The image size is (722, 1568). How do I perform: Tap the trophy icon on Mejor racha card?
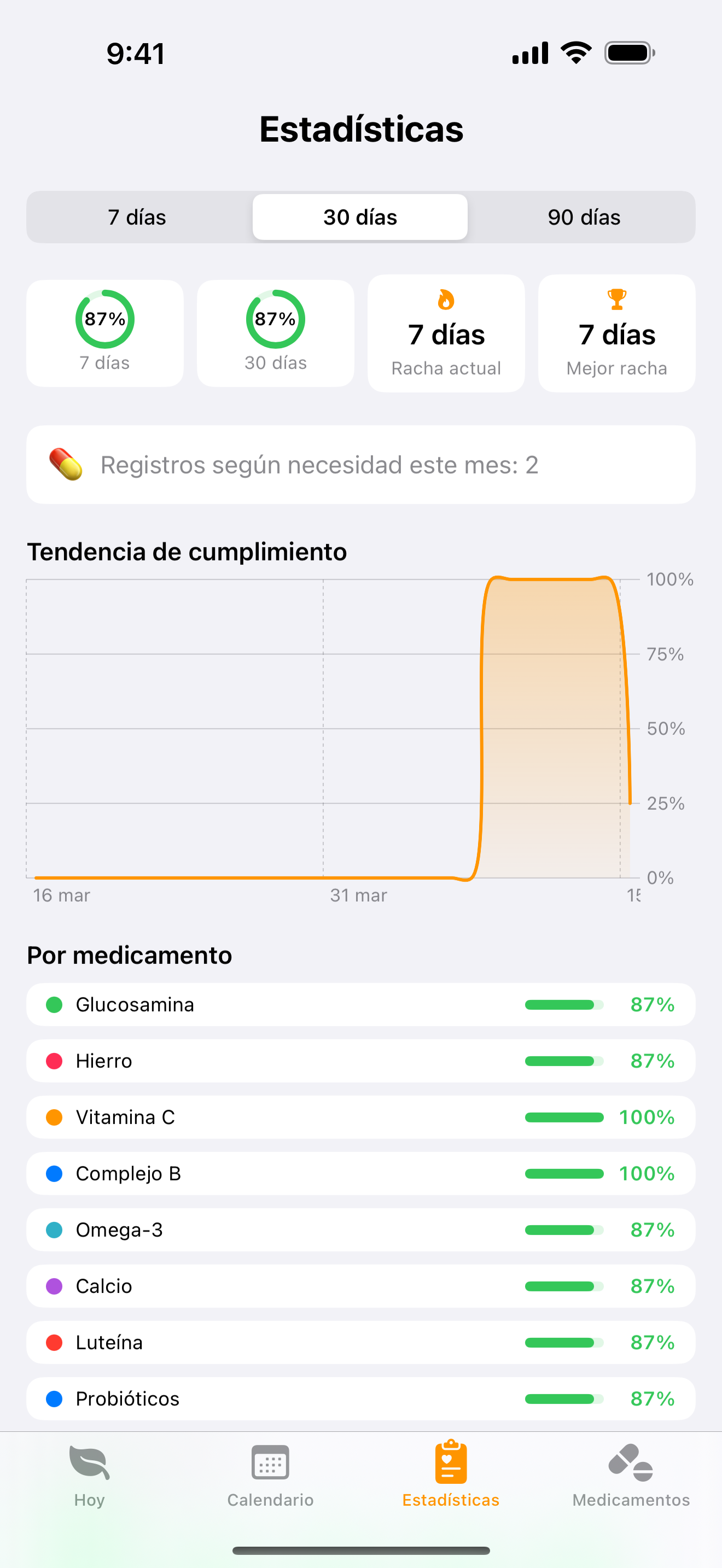coord(616,299)
